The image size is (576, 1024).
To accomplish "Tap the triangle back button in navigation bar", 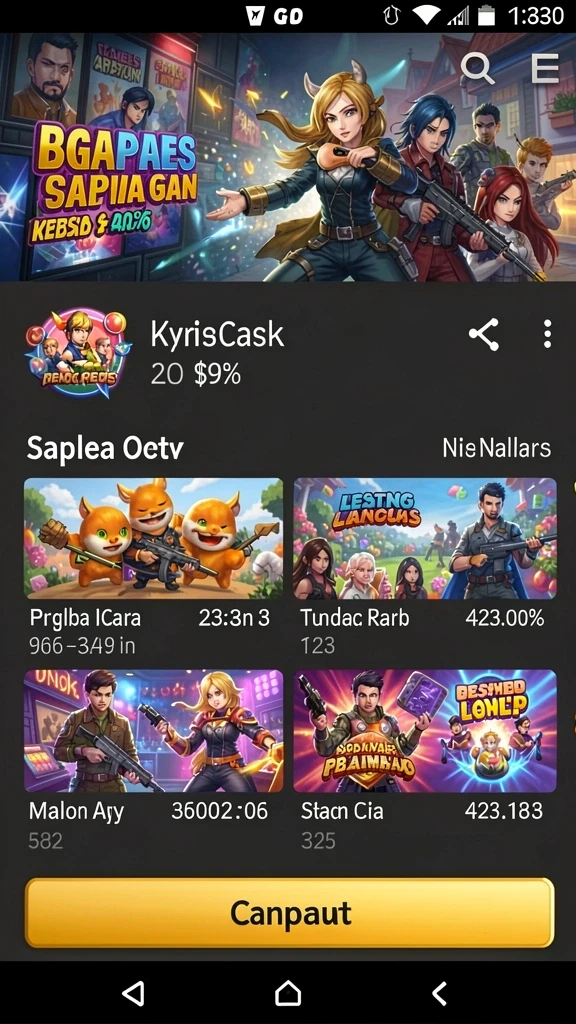I will [133, 993].
